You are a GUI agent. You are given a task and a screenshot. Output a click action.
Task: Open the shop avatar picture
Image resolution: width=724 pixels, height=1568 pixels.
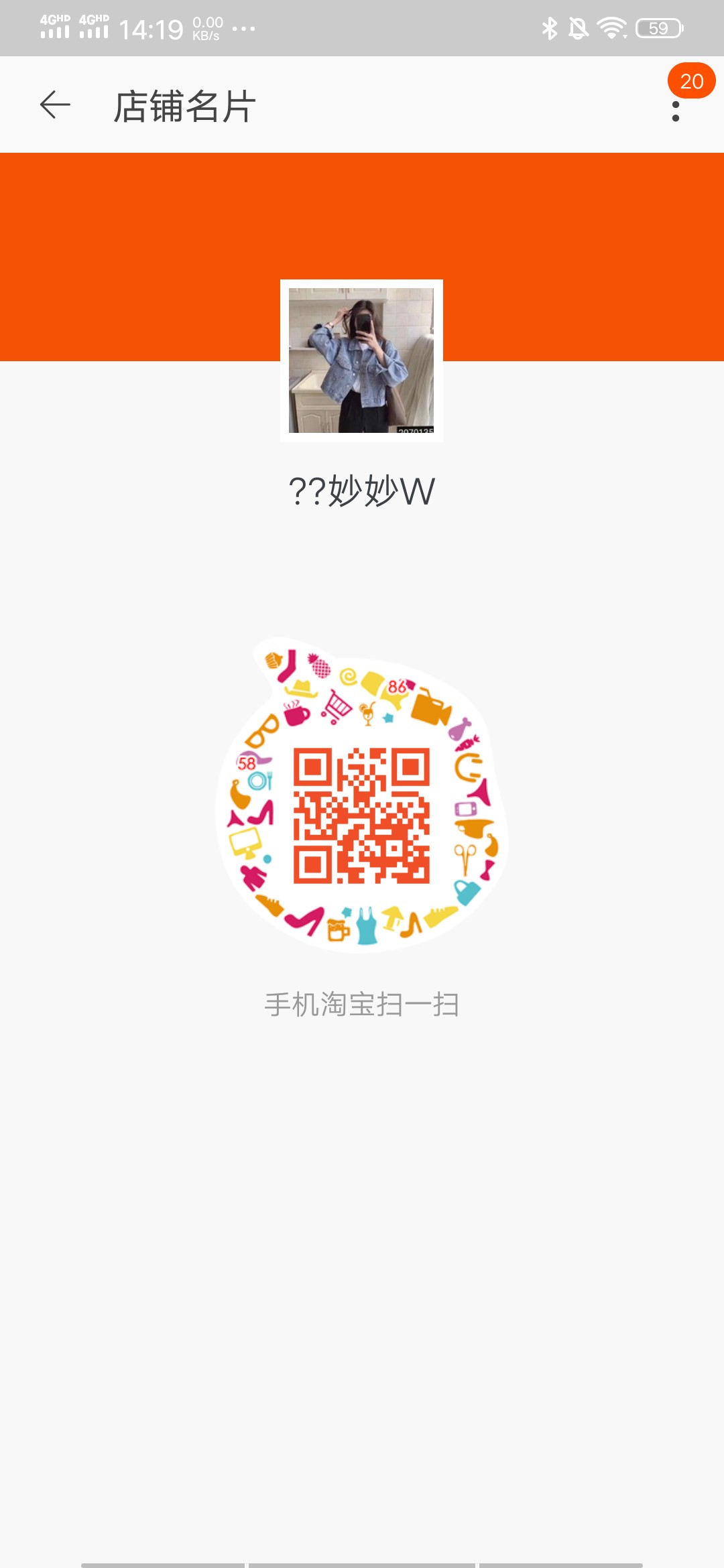[361, 361]
